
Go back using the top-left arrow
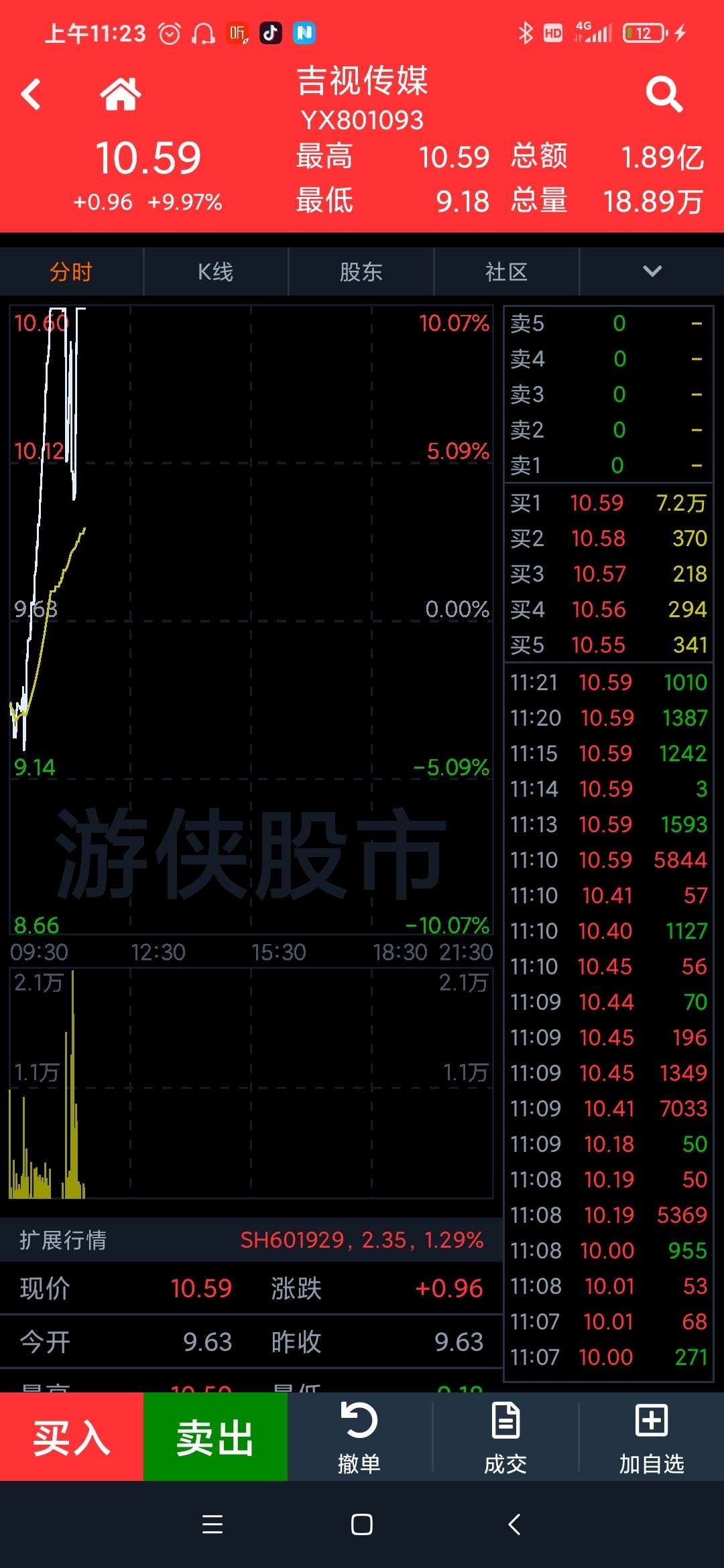coord(31,94)
